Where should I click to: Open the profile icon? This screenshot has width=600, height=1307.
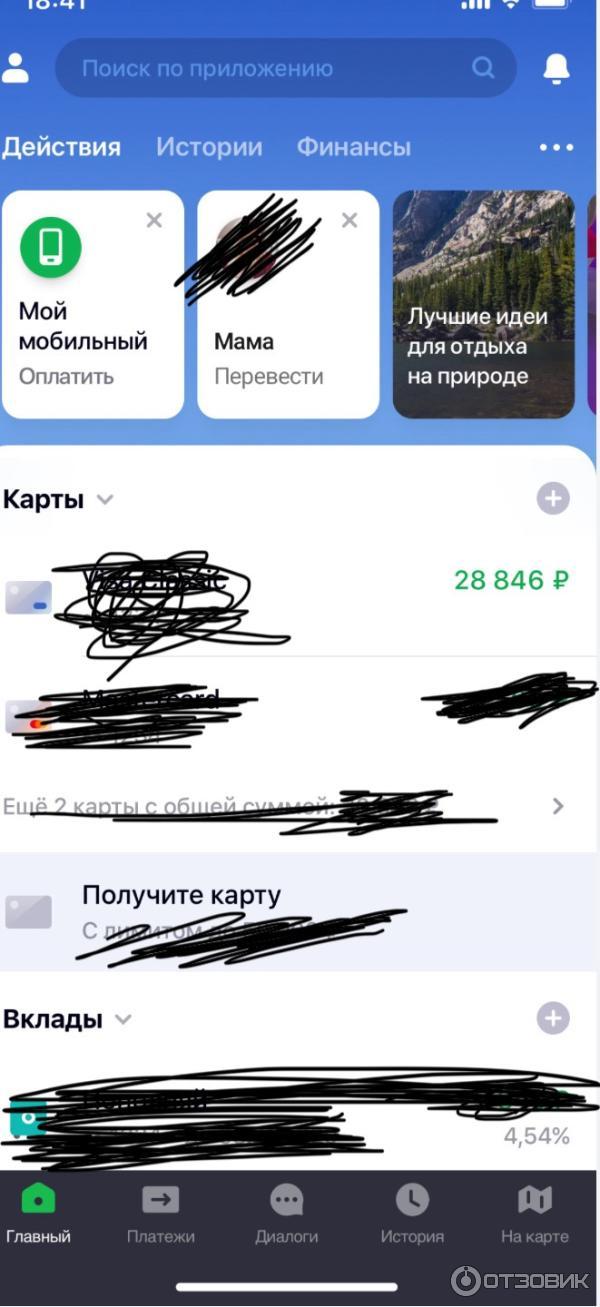pyautogui.click(x=16, y=68)
